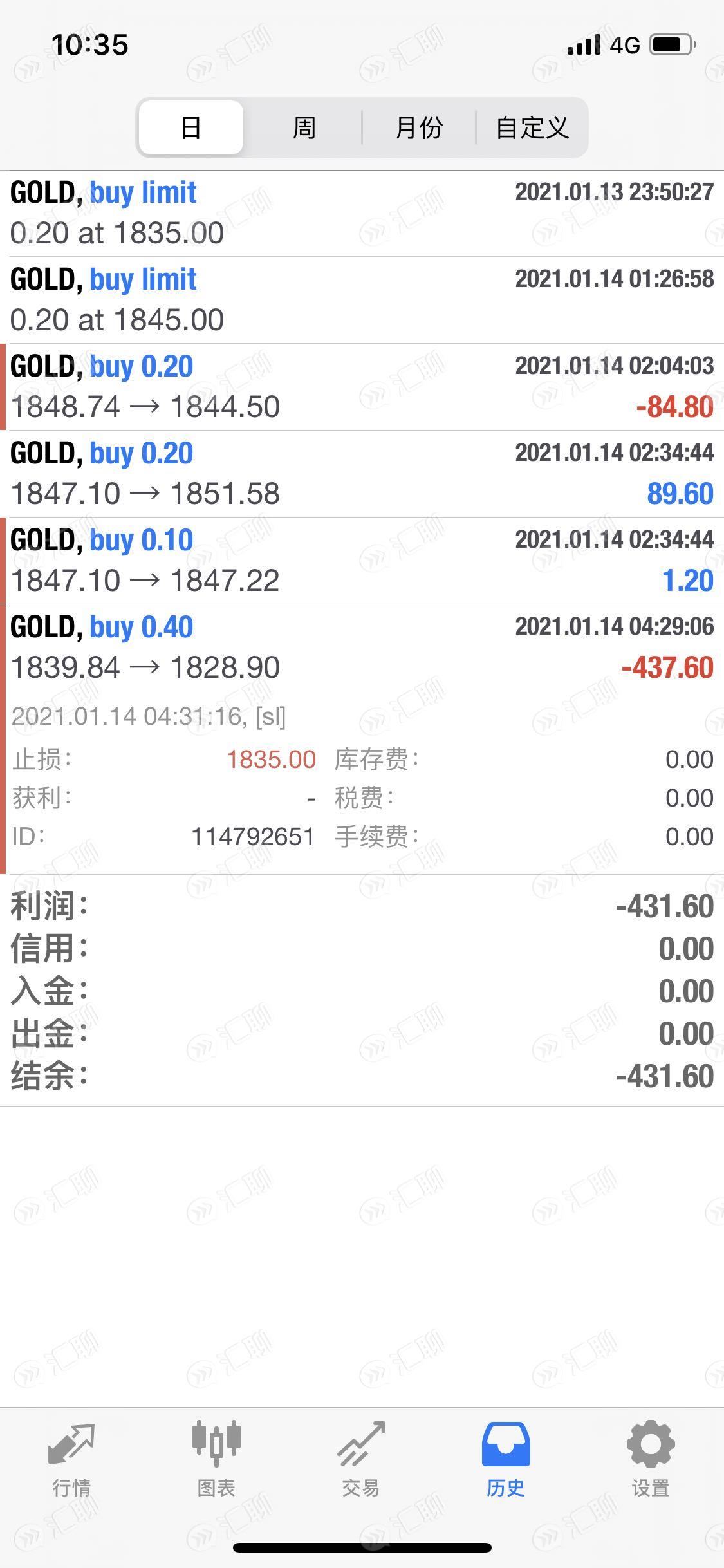Switch to the 周 week period
Viewport: 724px width, 1568px height.
(304, 127)
